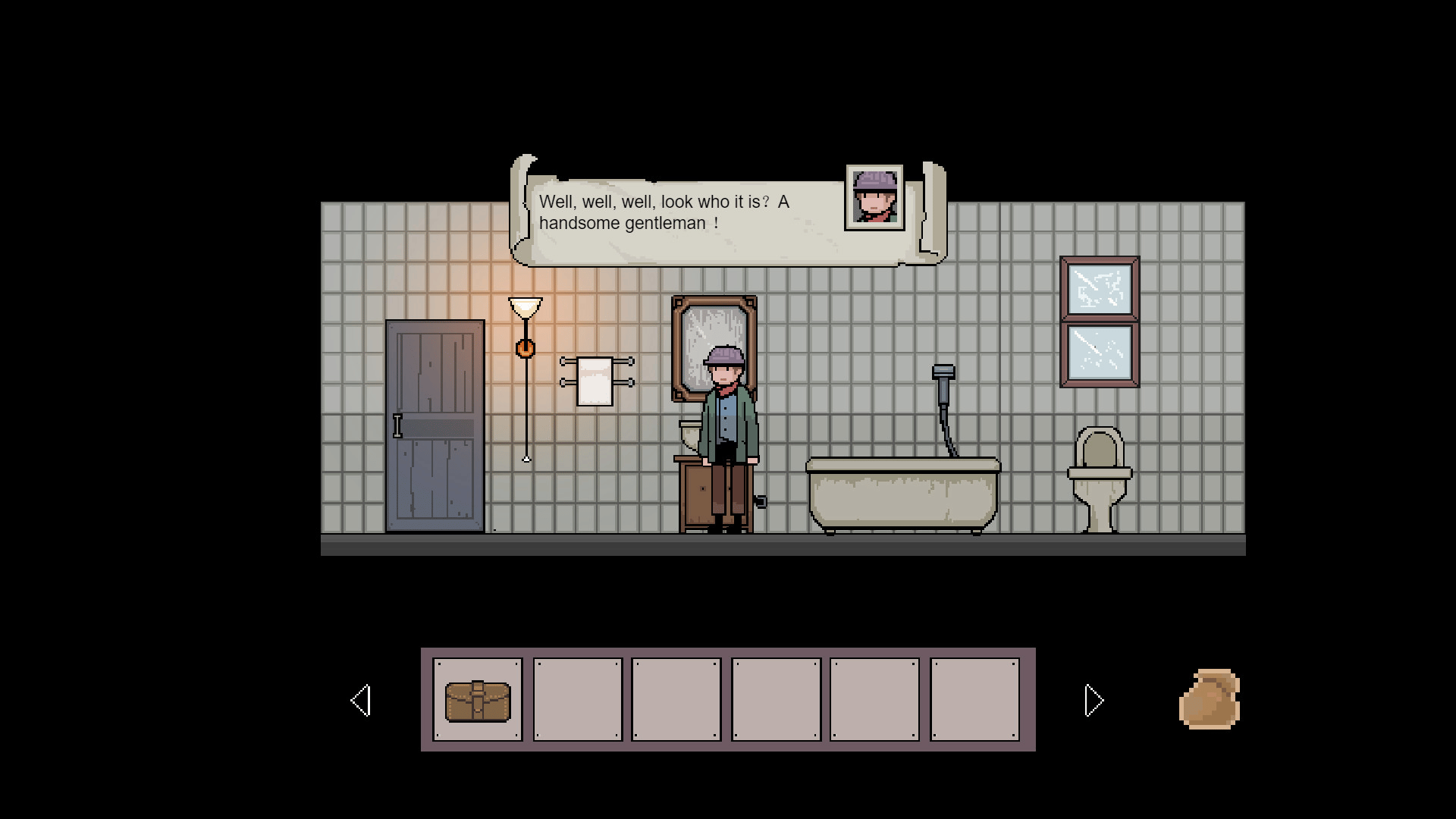Tap the right inventory arrow
This screenshot has width=1456, height=819.
[1094, 700]
